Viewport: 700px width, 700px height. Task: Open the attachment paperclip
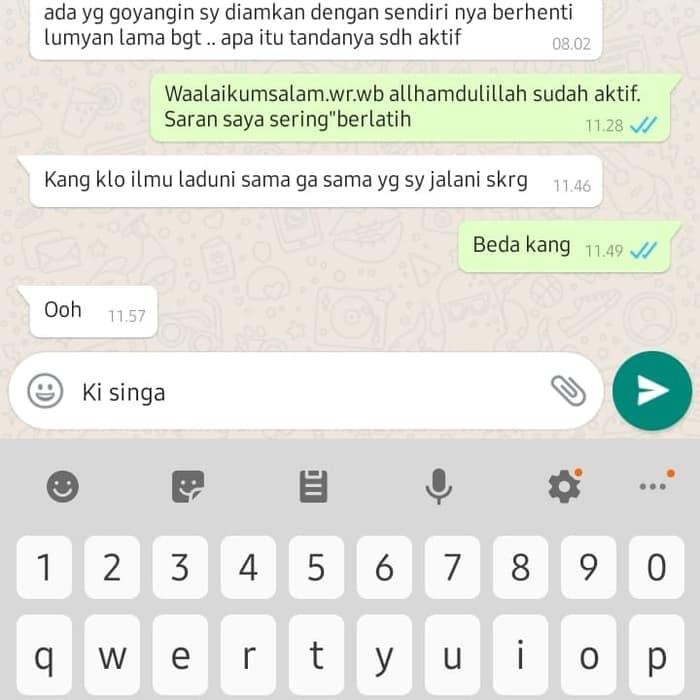tap(568, 391)
